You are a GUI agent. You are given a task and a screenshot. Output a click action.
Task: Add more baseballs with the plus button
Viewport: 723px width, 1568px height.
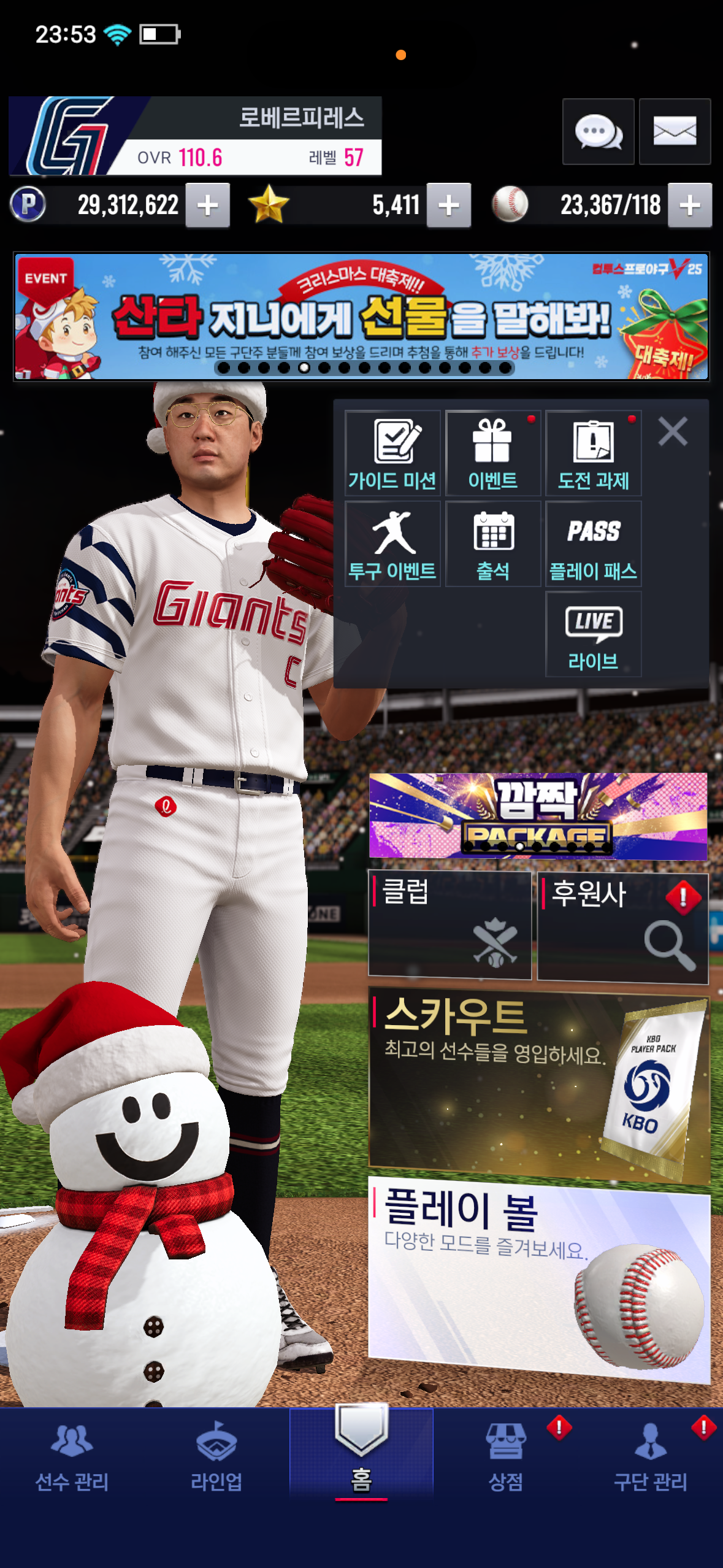point(689,206)
